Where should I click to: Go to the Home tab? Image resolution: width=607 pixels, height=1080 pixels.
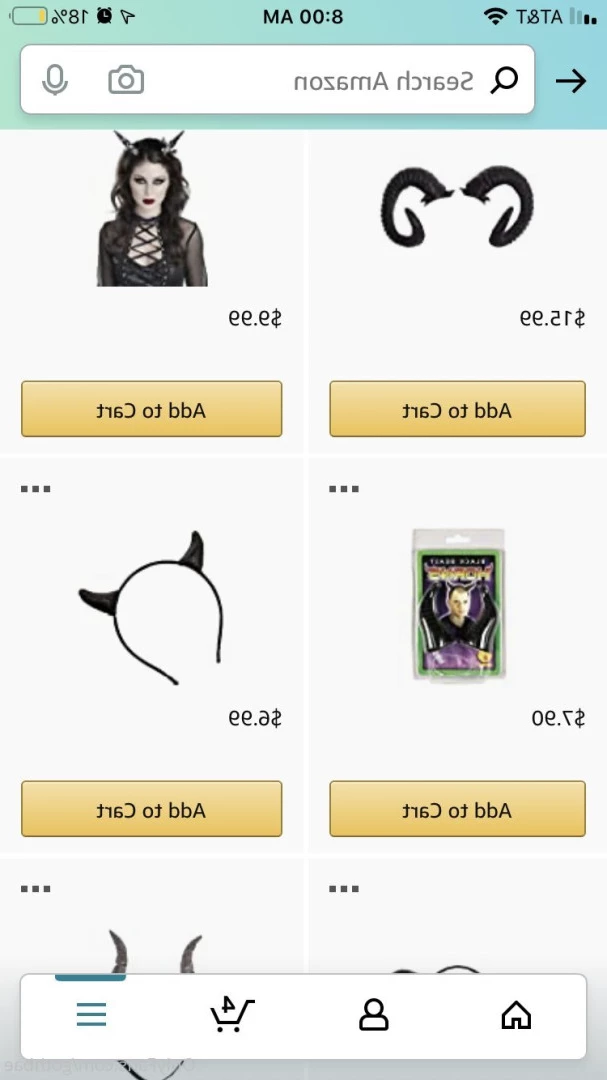coord(515,1016)
